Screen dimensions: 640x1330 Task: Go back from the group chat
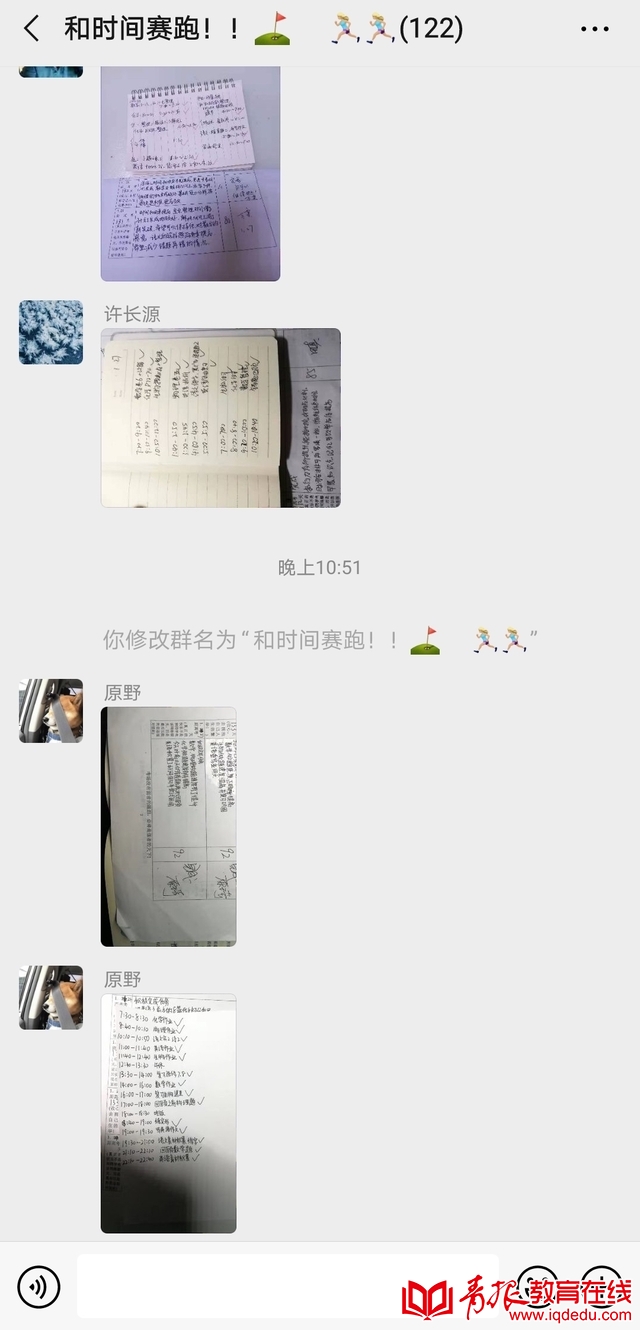(31, 29)
